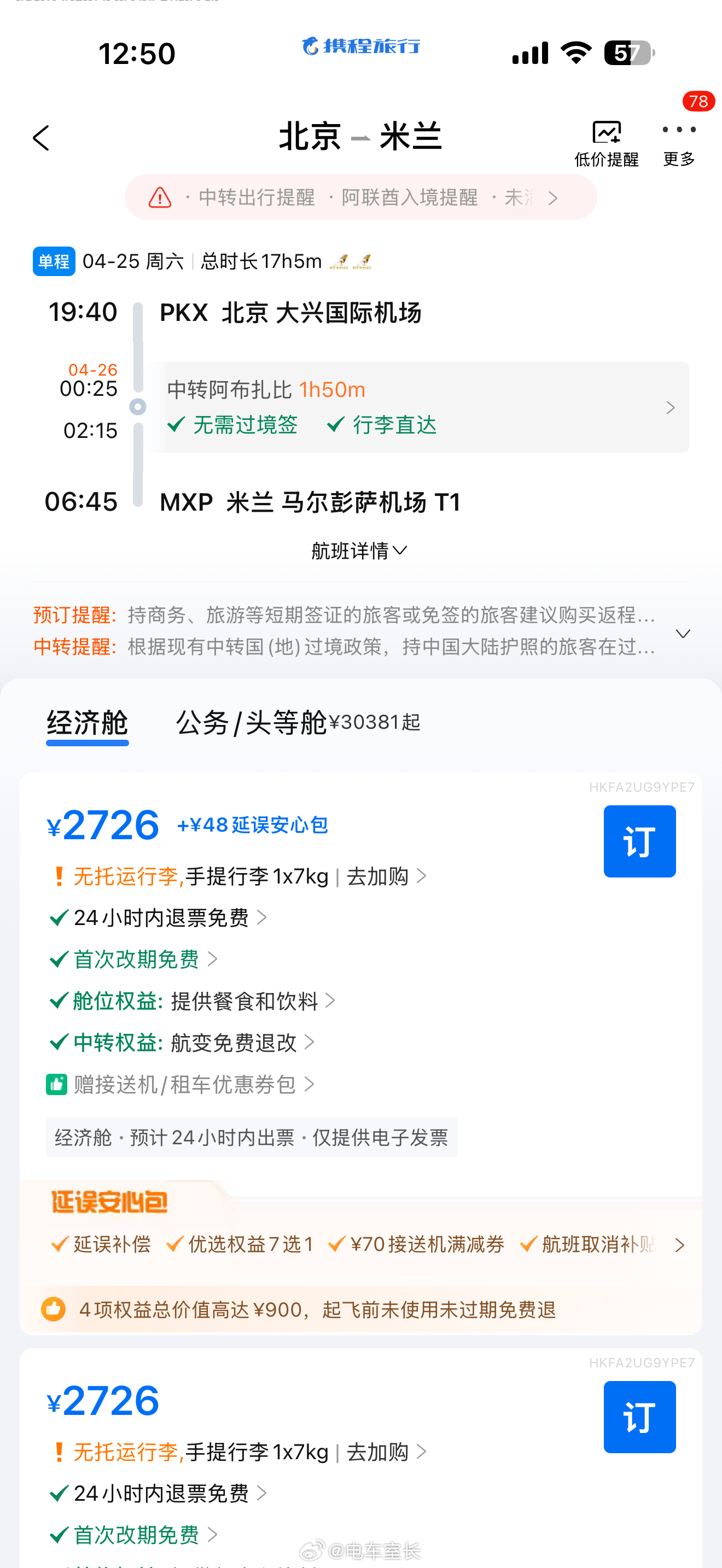Click the Etihad airline logo beside 总时长
The image size is (722, 1568).
tap(350, 261)
